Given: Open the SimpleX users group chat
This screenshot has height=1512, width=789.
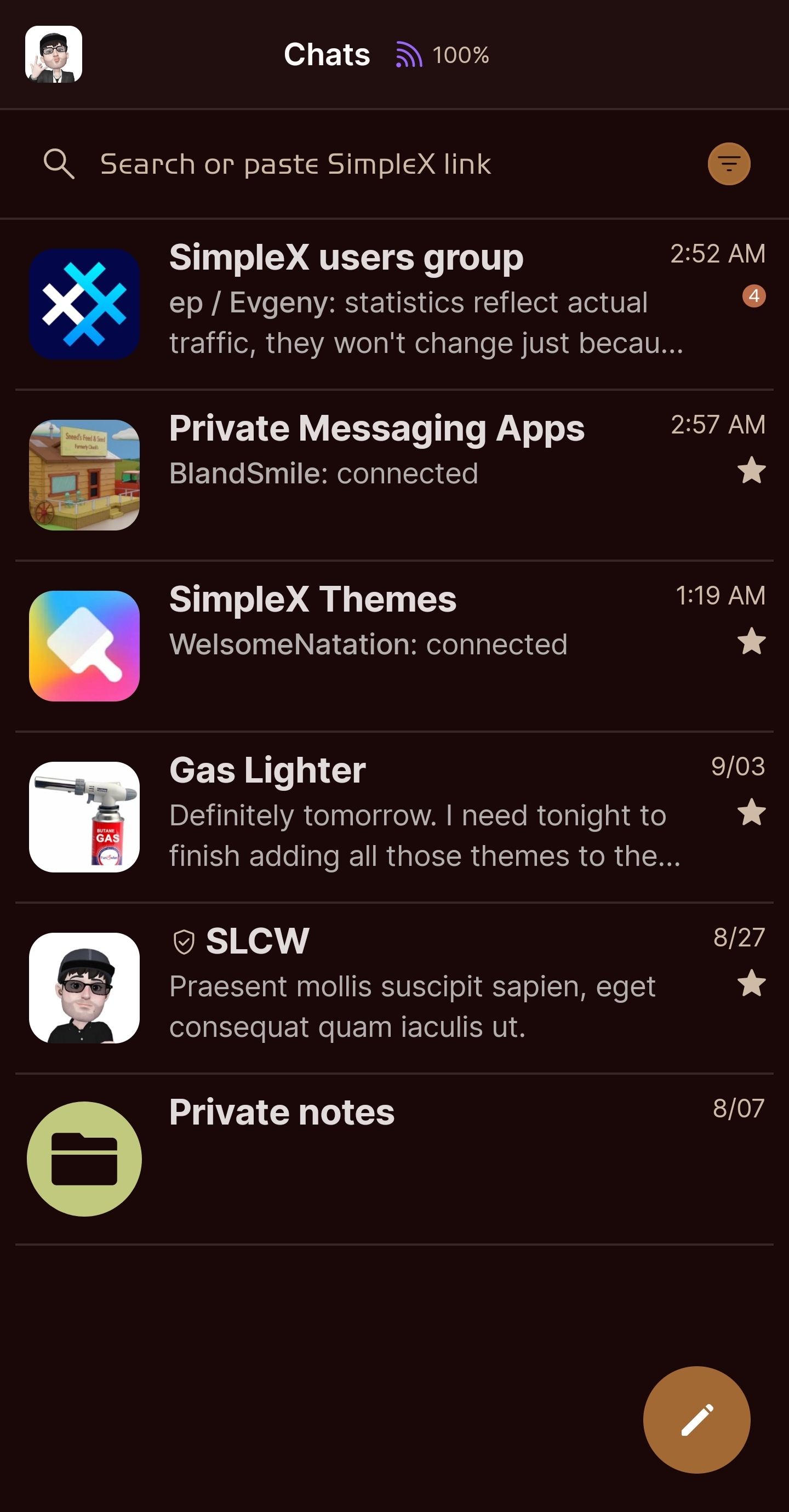Looking at the screenshot, I should click(395, 304).
